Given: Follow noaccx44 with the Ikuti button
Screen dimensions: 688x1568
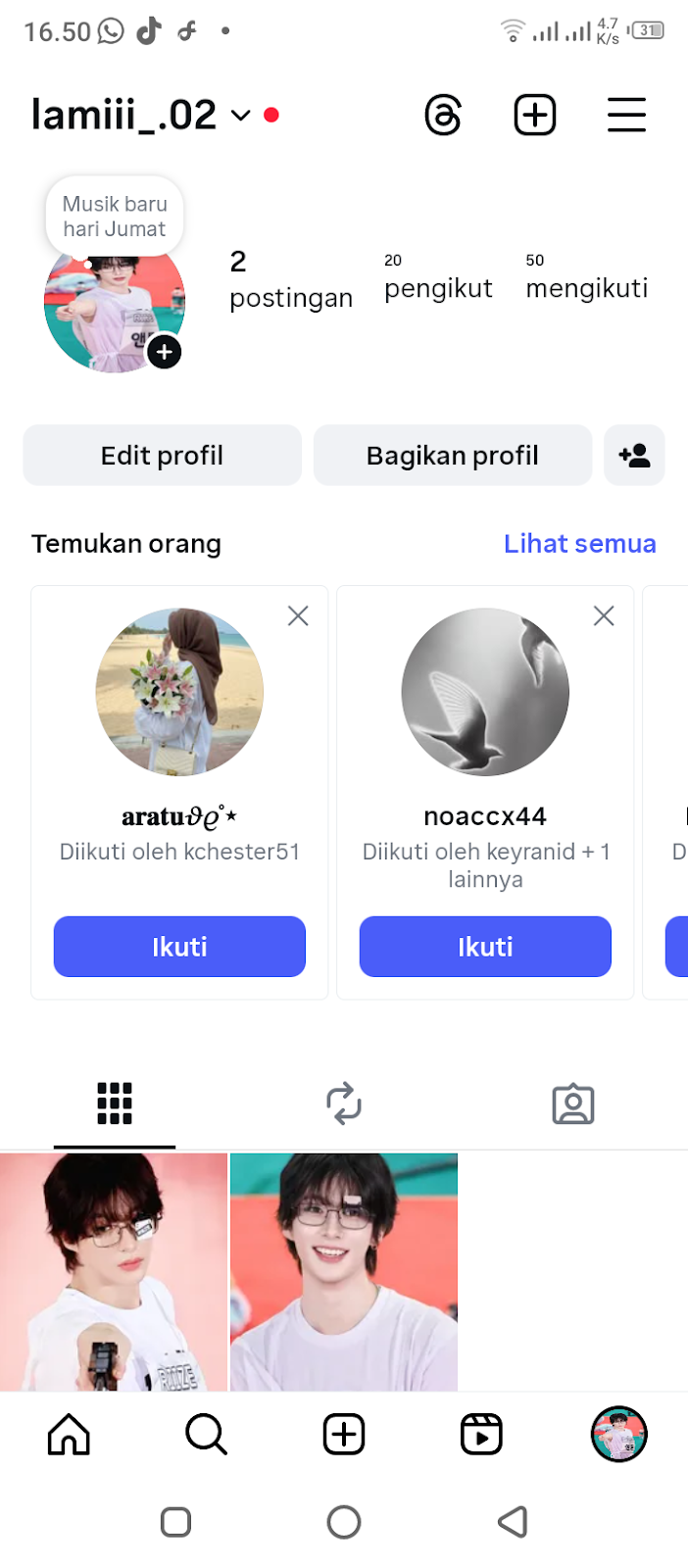Looking at the screenshot, I should 485,947.
